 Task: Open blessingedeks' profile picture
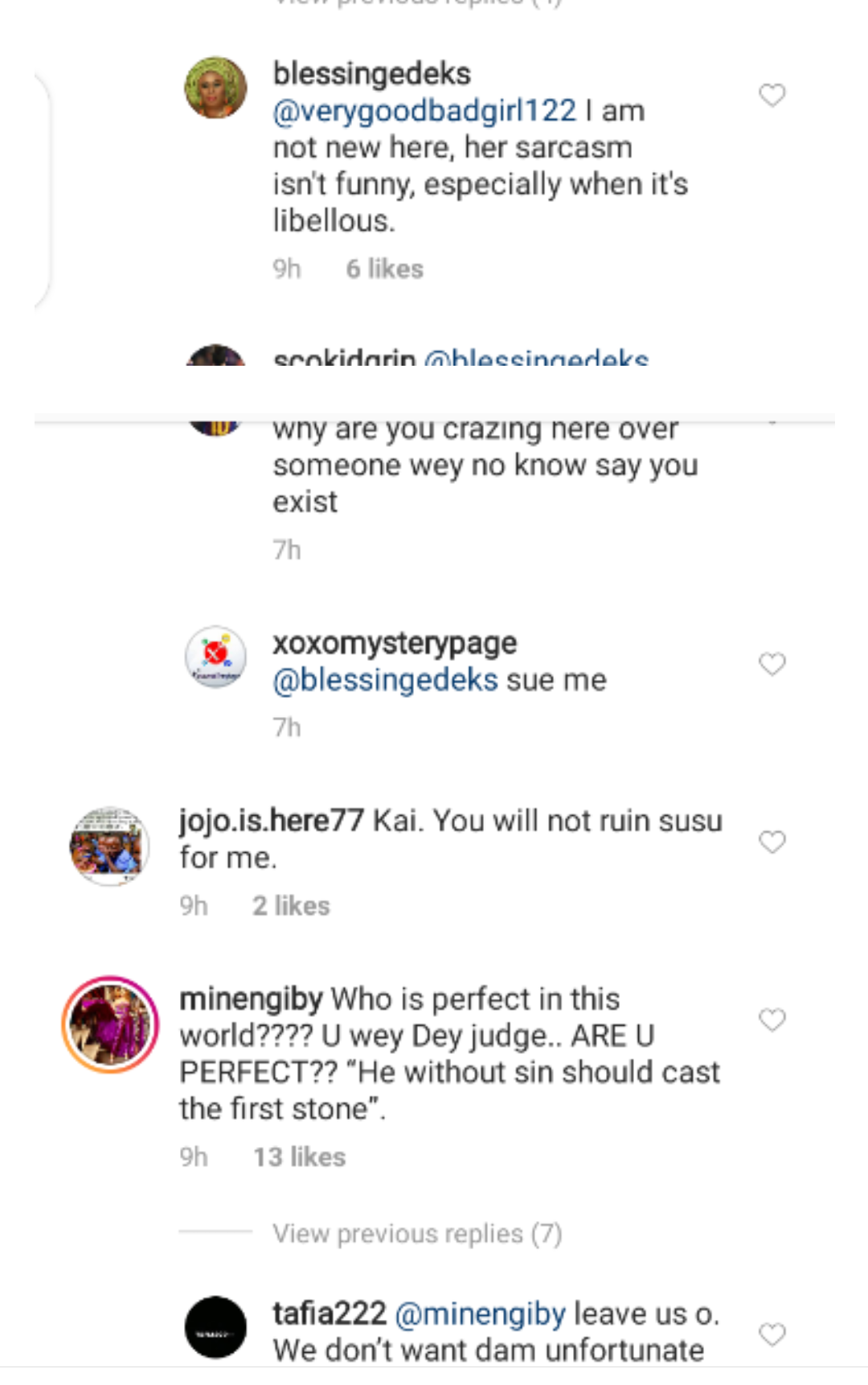click(x=216, y=88)
